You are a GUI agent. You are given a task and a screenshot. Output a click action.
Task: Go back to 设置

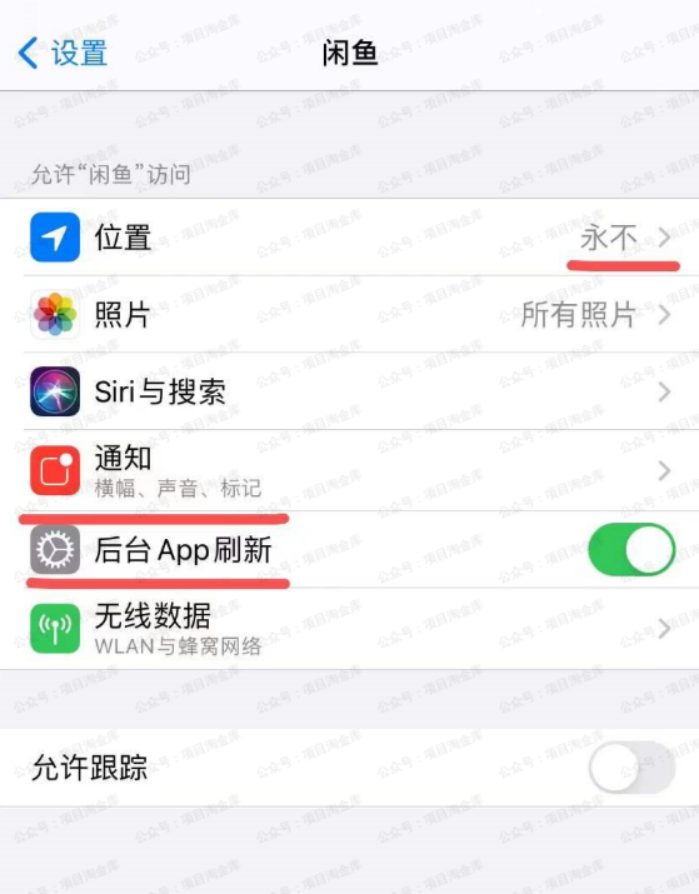point(62,52)
